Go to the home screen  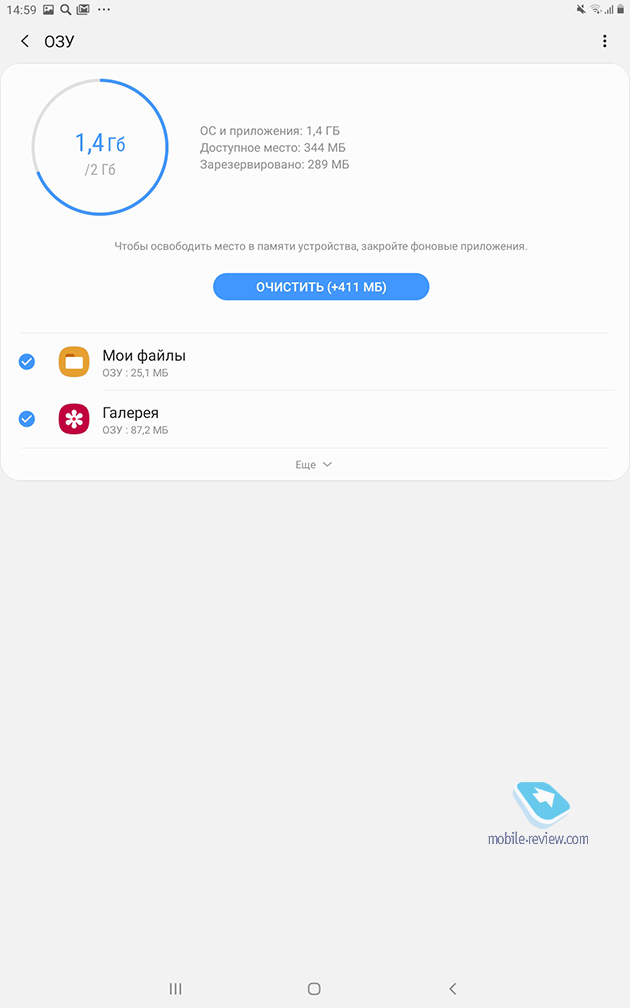[314, 989]
